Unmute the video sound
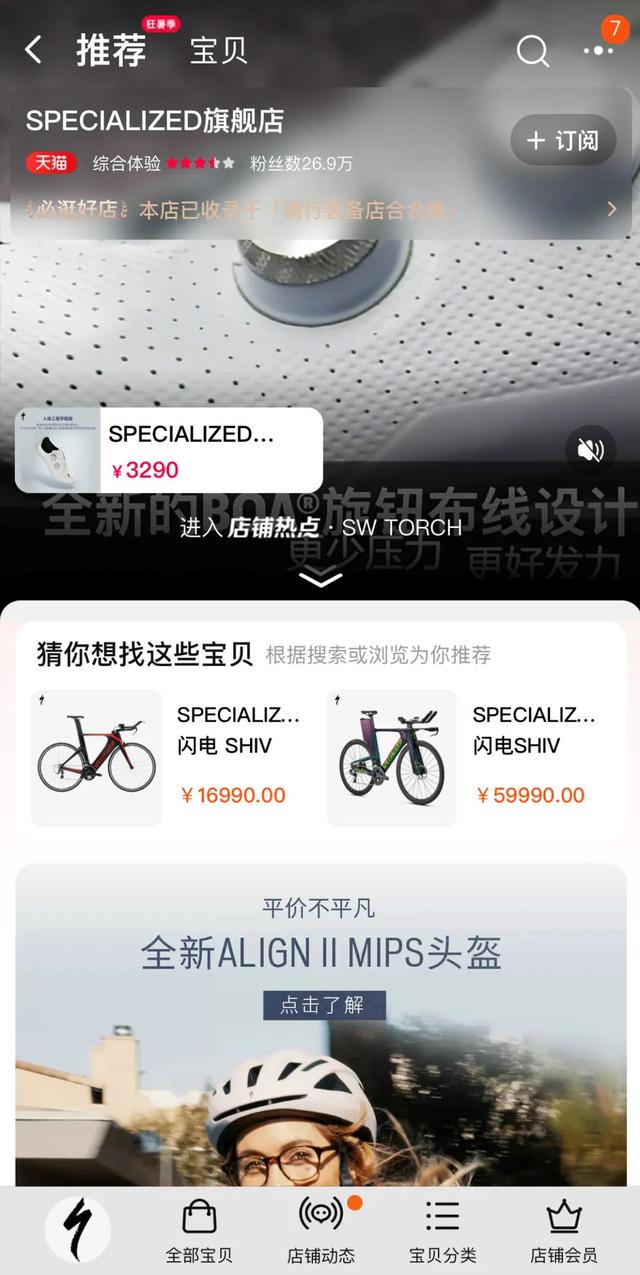The image size is (640, 1275). coord(590,450)
